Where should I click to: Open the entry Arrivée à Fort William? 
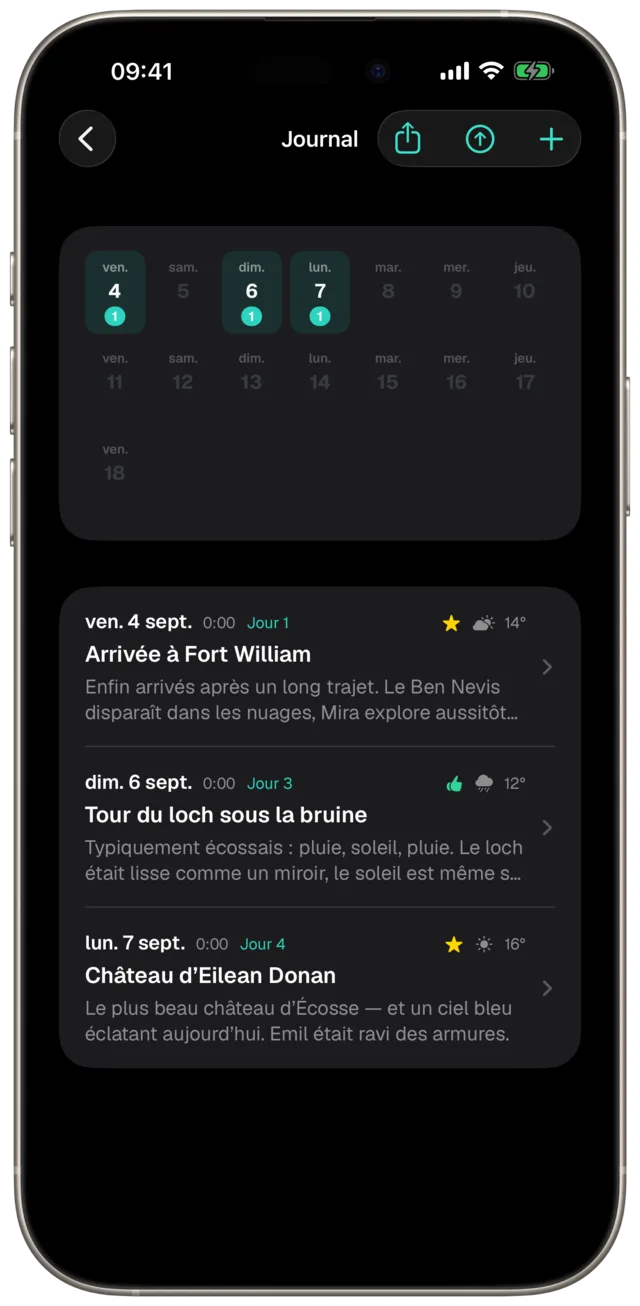pyautogui.click(x=320, y=667)
